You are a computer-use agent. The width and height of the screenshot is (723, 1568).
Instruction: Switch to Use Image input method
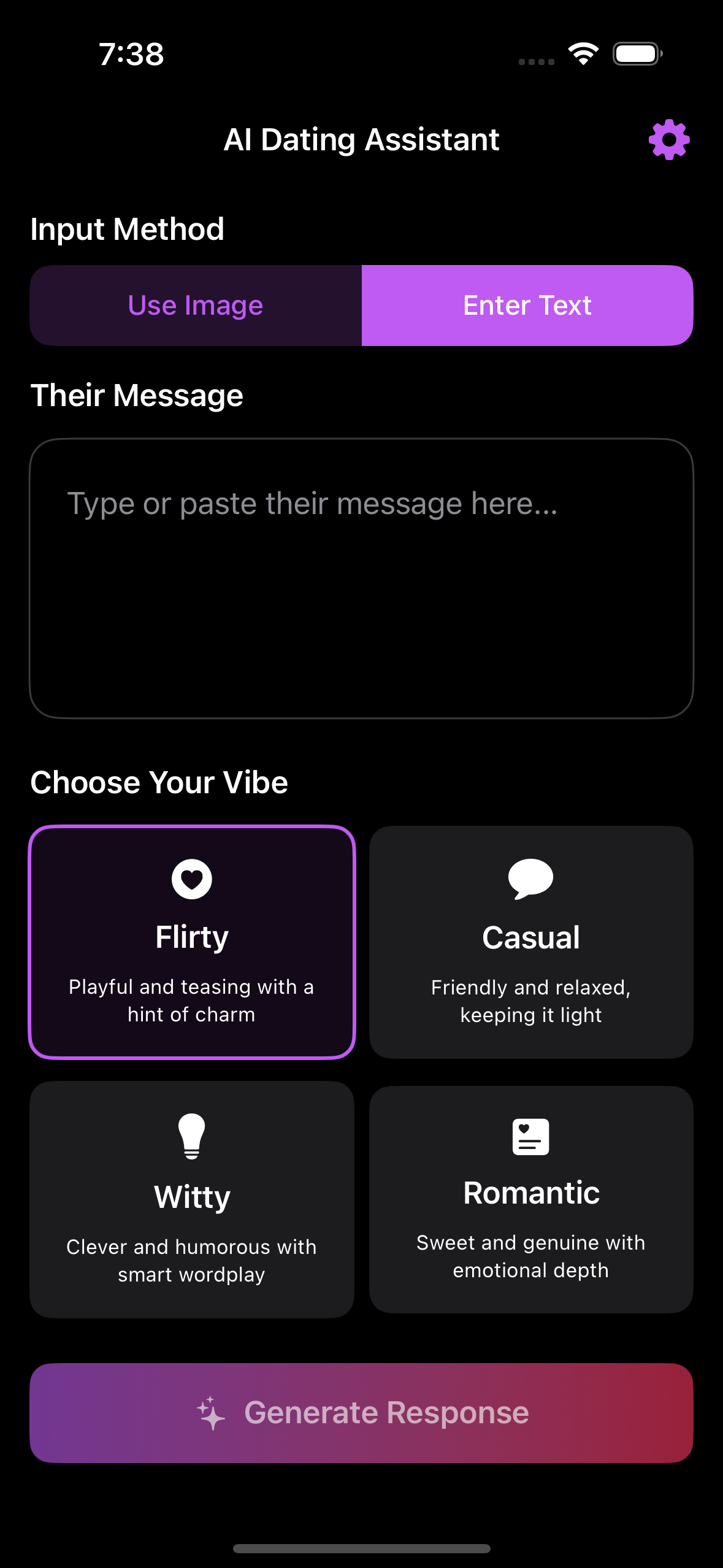(x=196, y=306)
